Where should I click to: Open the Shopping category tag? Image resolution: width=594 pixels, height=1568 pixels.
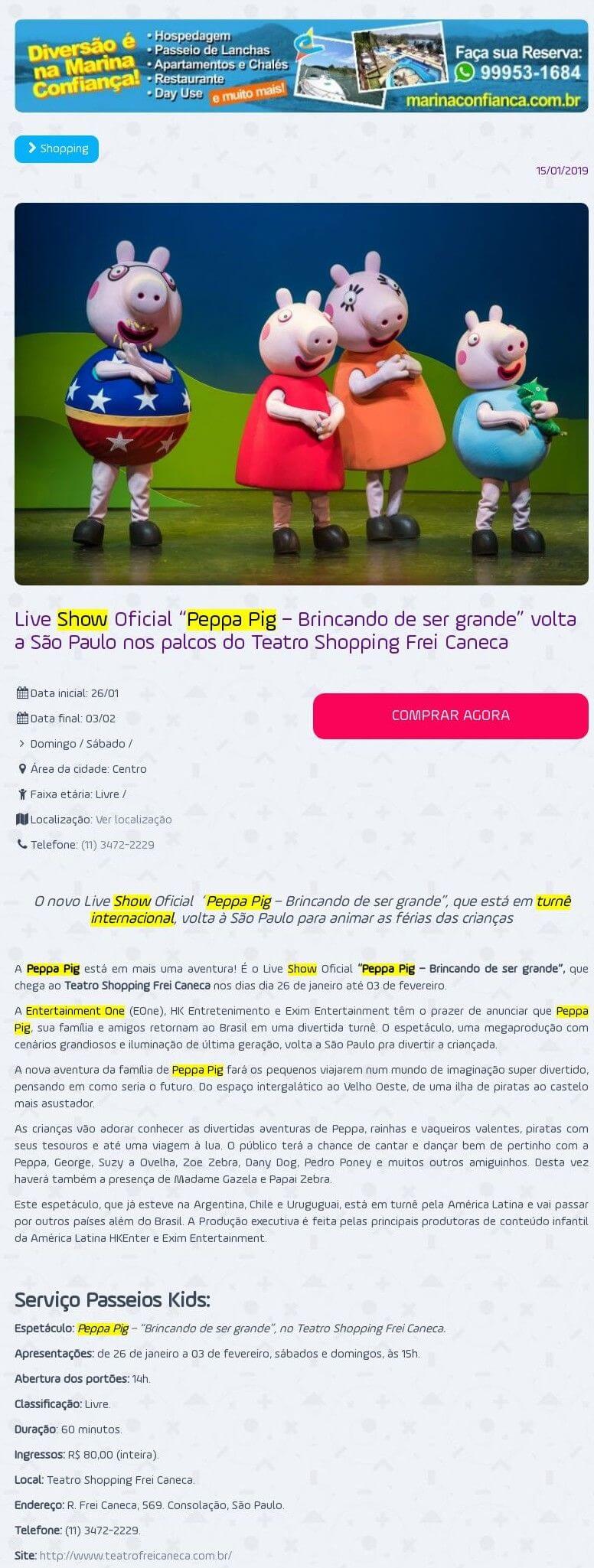click(57, 148)
